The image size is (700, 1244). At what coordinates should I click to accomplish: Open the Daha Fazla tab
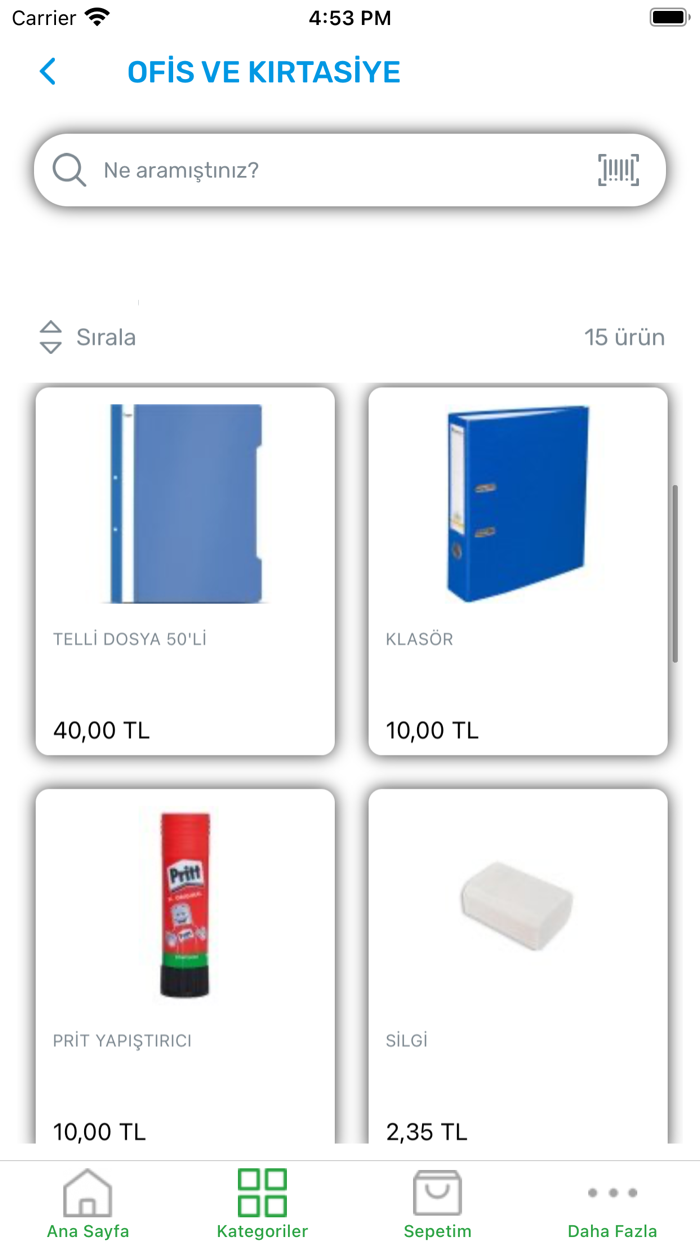tap(612, 1204)
